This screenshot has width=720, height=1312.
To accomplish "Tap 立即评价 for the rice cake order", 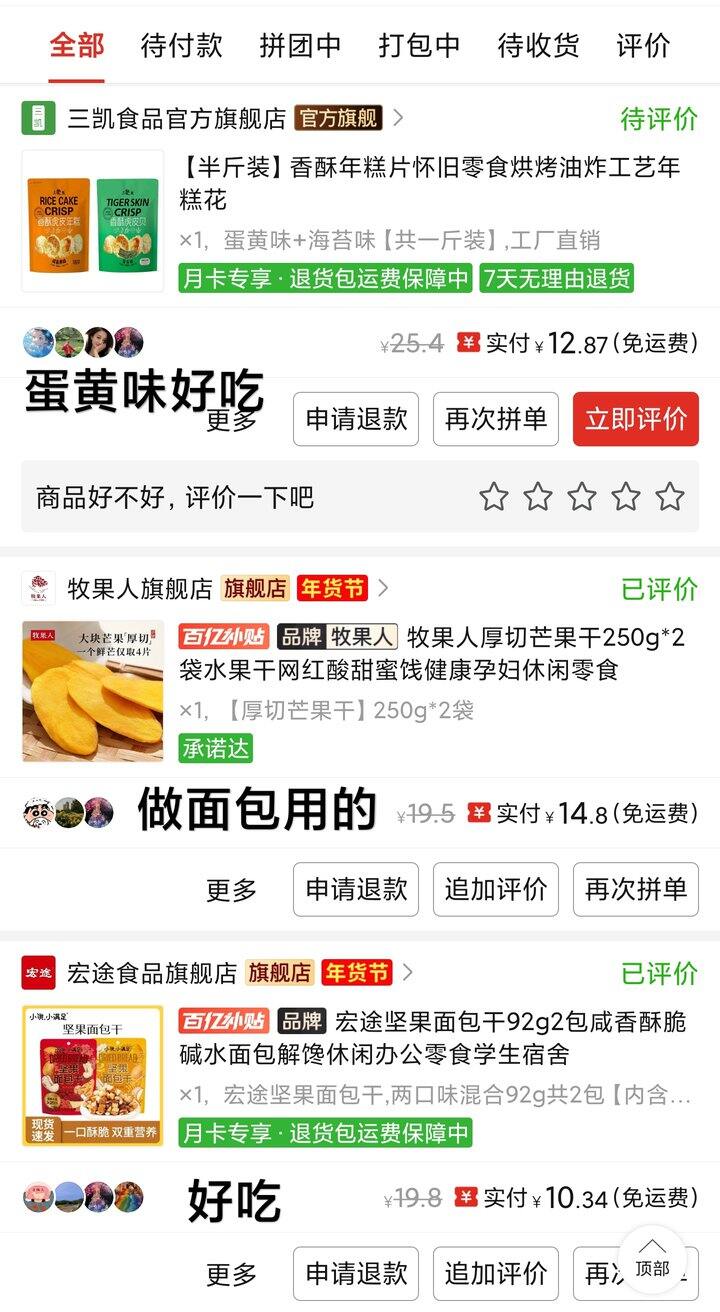I will [635, 419].
